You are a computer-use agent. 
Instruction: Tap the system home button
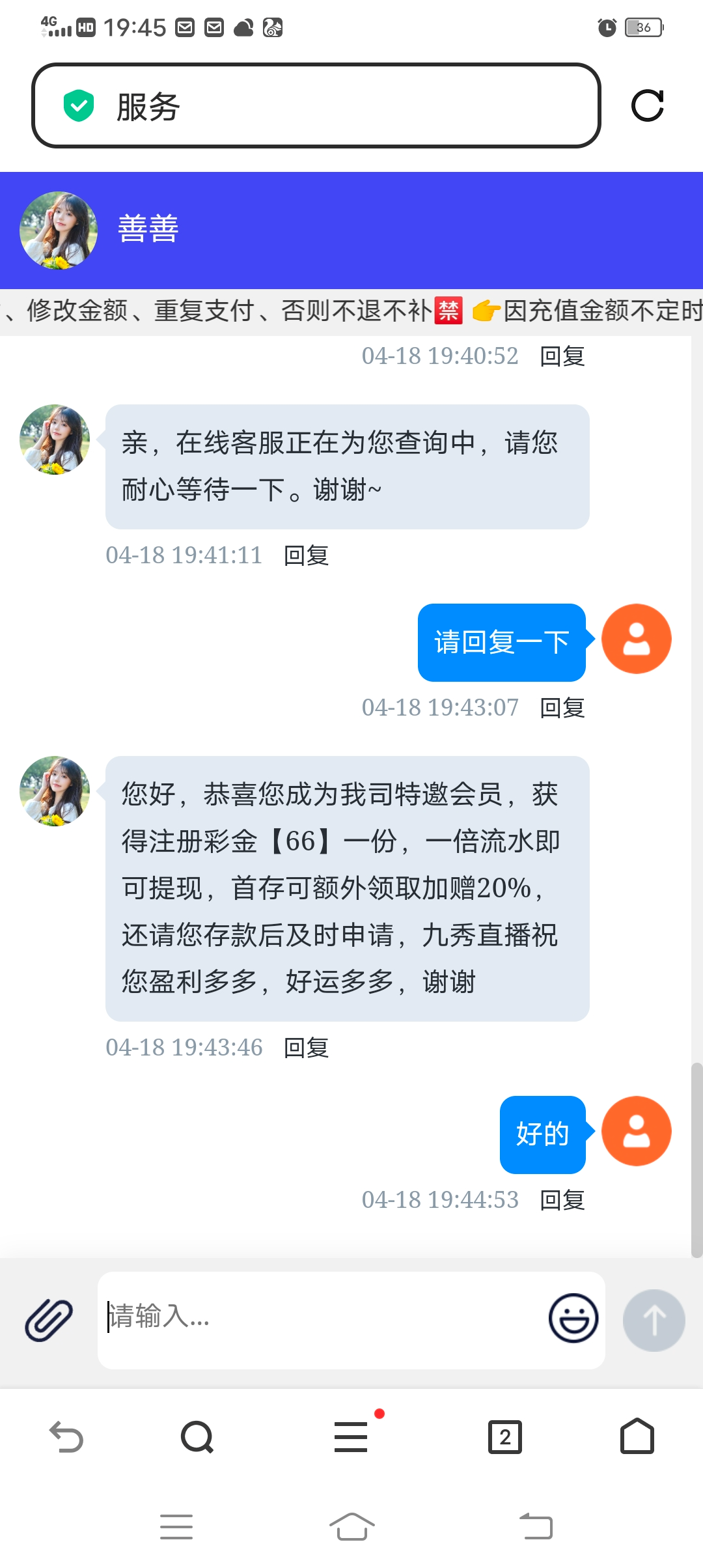[x=351, y=1526]
